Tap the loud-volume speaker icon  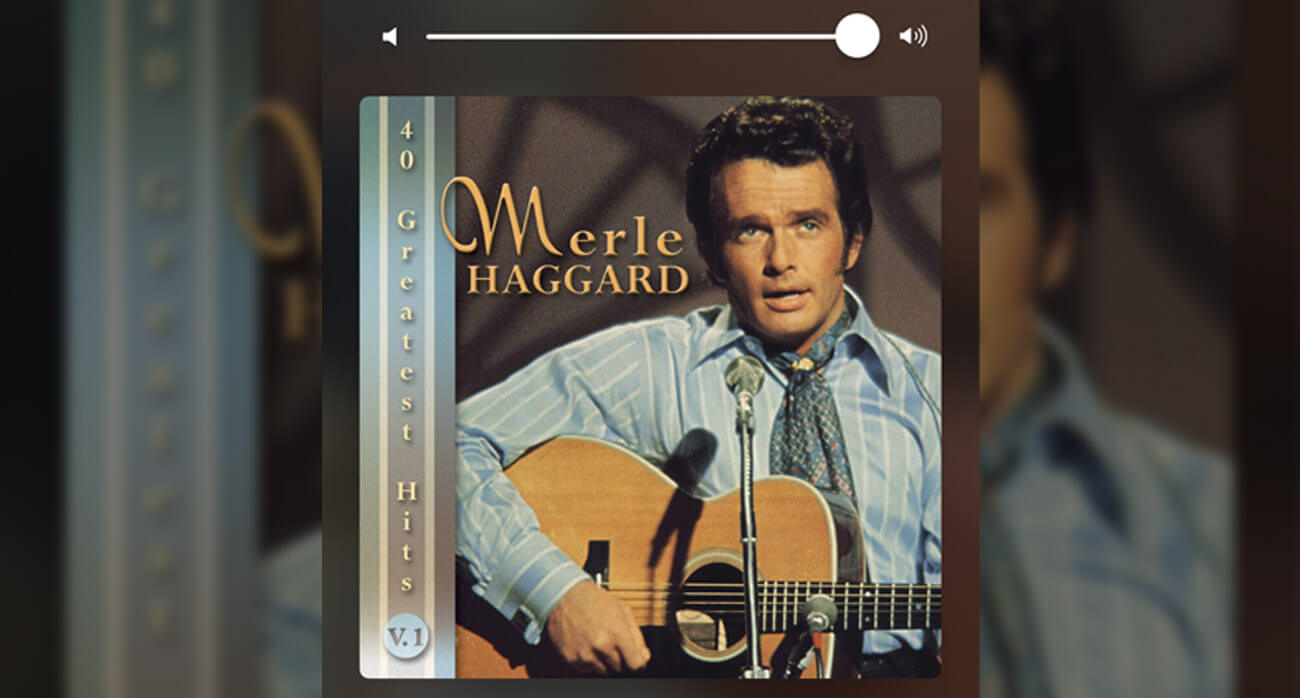912,37
